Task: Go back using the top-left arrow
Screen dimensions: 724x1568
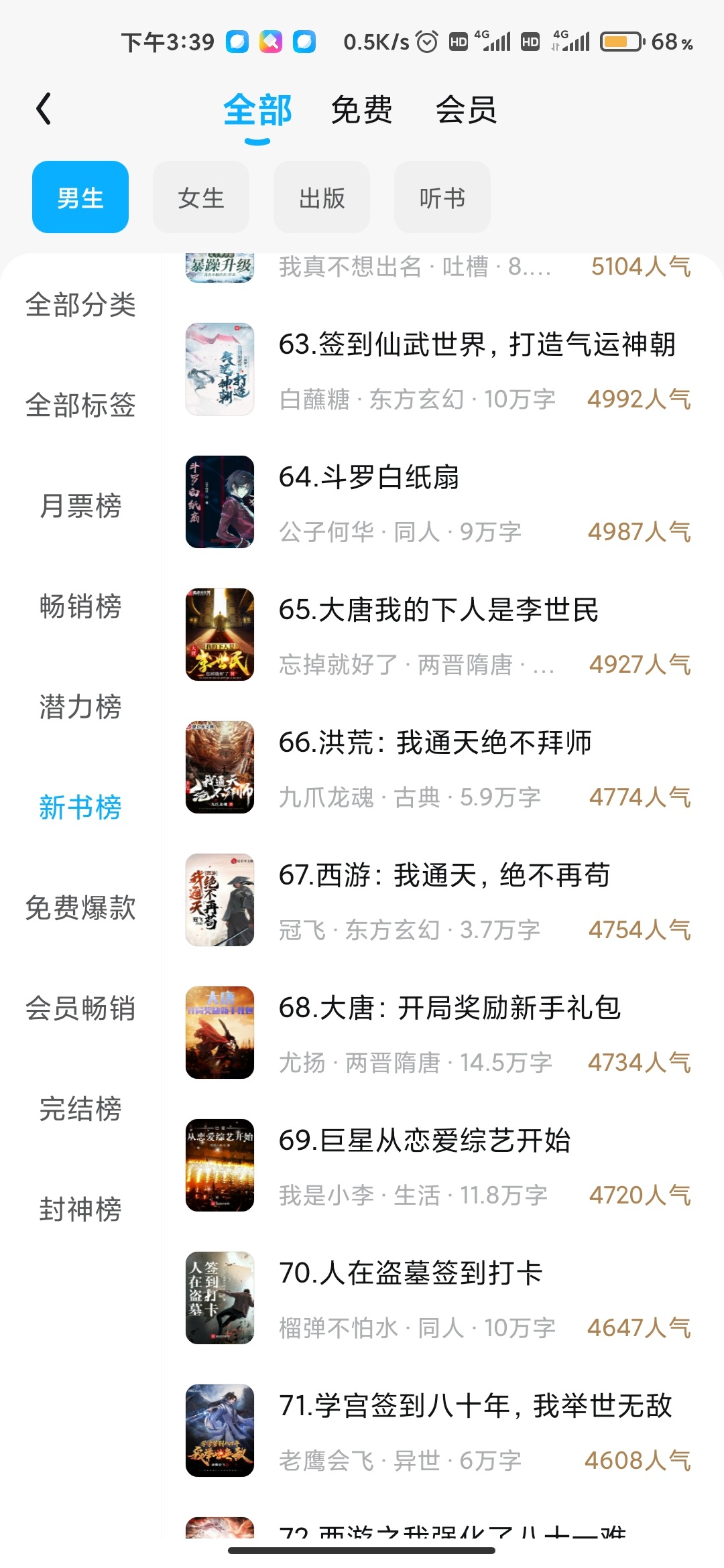Action: pyautogui.click(x=44, y=109)
